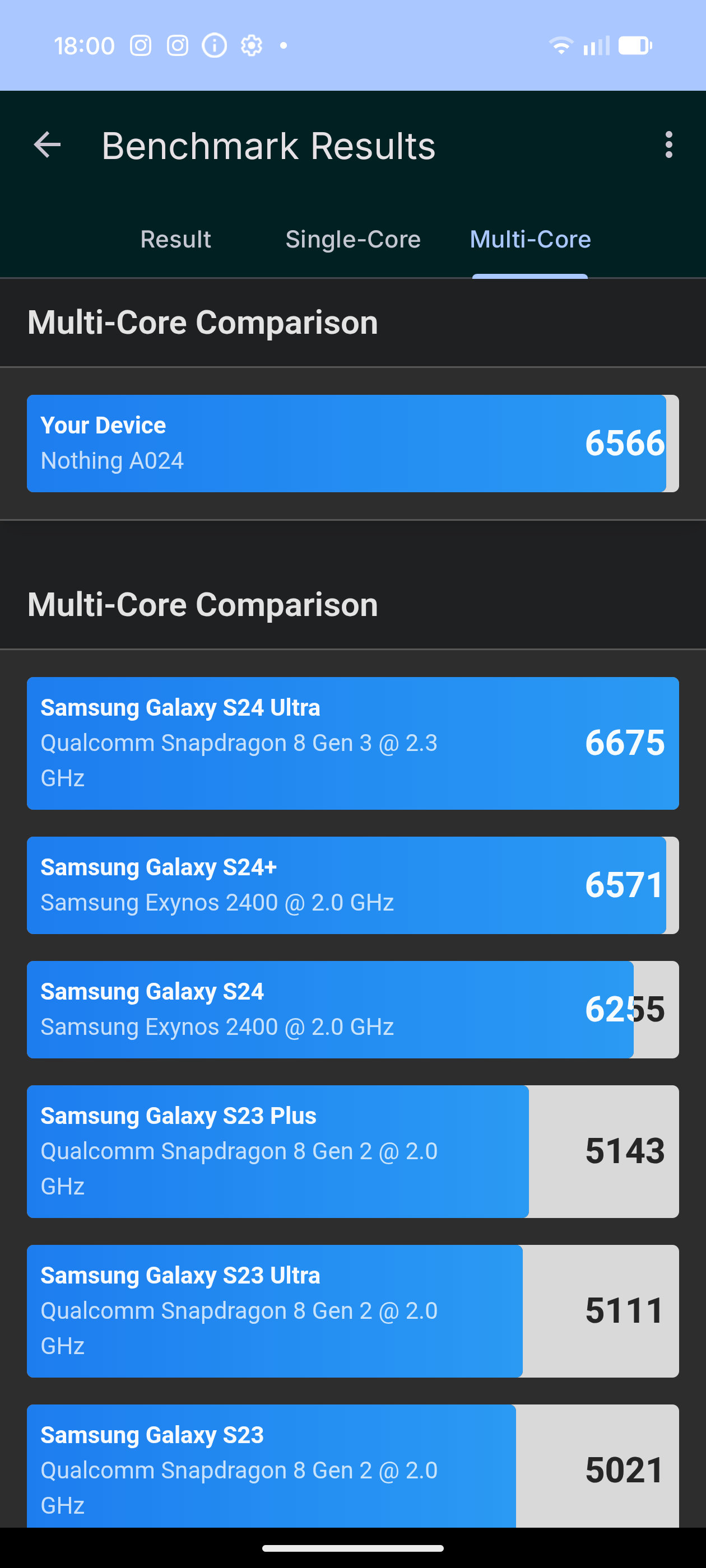
Task: Switch to the Single-Core tab
Action: point(352,239)
